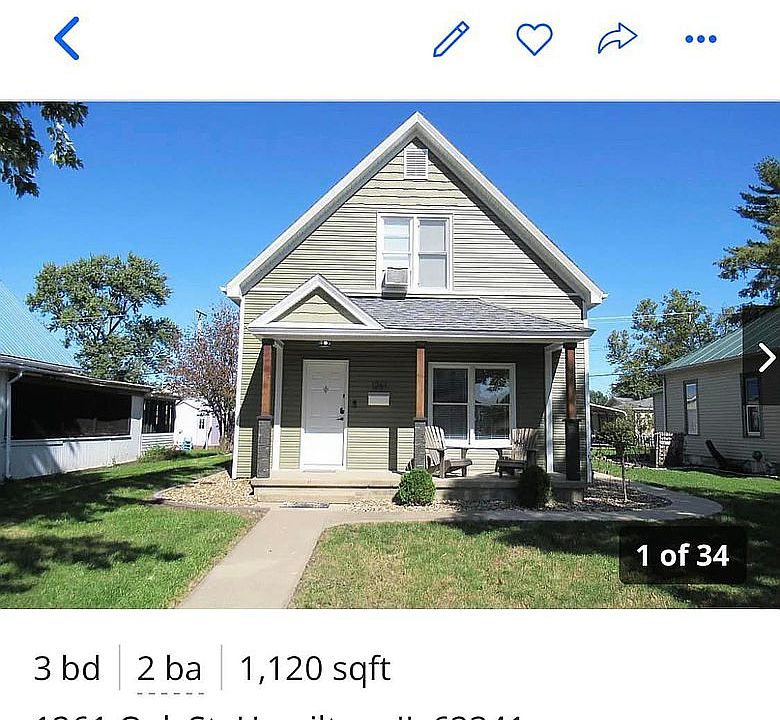Open the house photo gallery

[x=390, y=355]
